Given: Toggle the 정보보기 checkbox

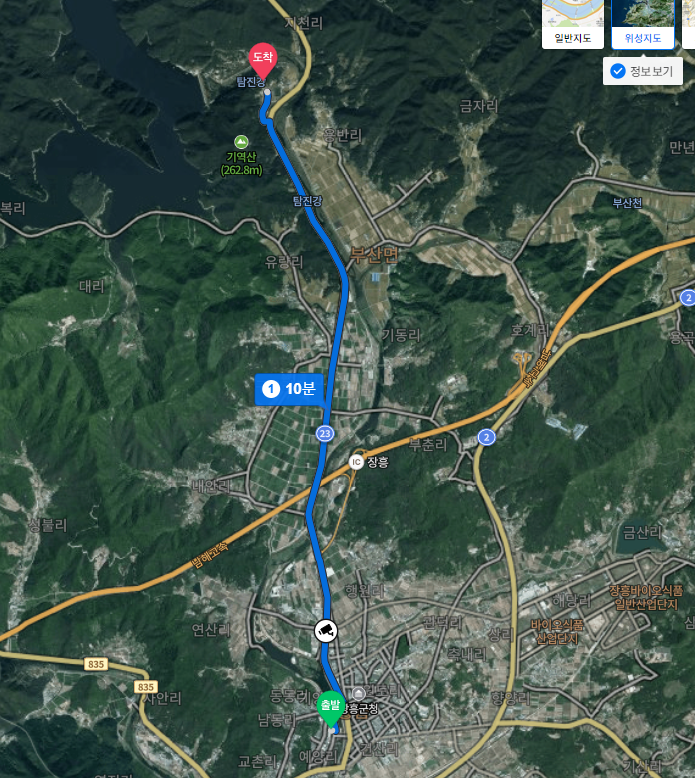Looking at the screenshot, I should coord(618,71).
